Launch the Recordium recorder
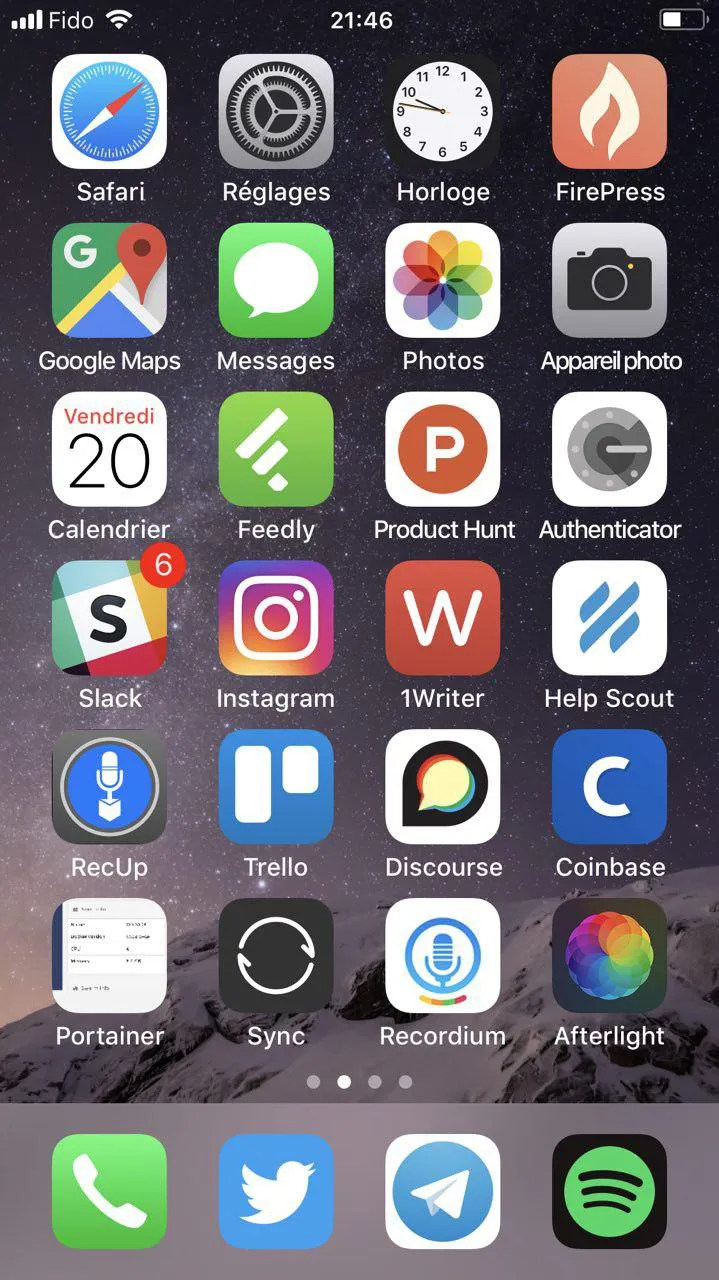 [x=443, y=956]
